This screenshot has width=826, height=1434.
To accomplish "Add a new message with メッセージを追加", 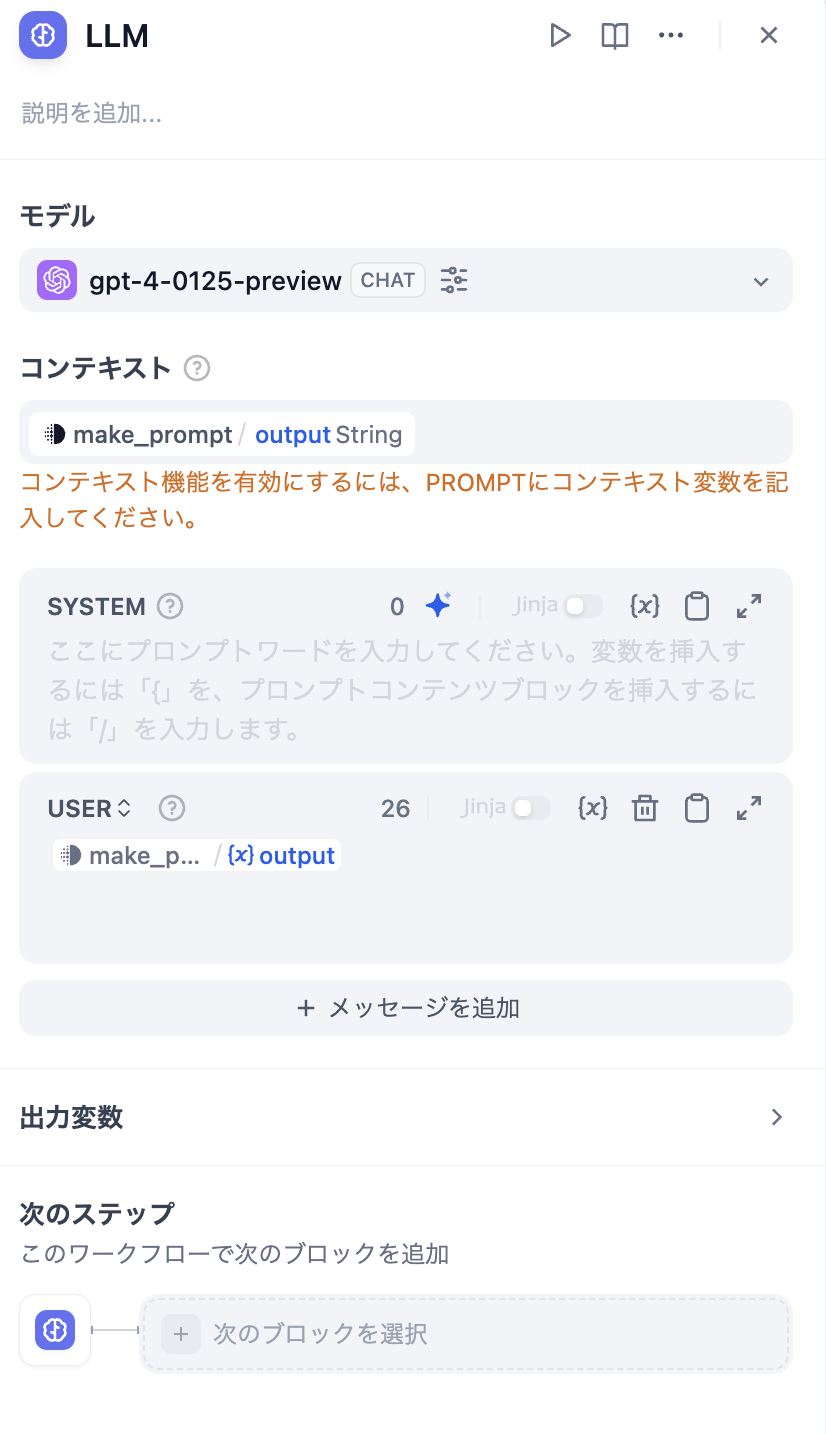I will [x=405, y=1007].
